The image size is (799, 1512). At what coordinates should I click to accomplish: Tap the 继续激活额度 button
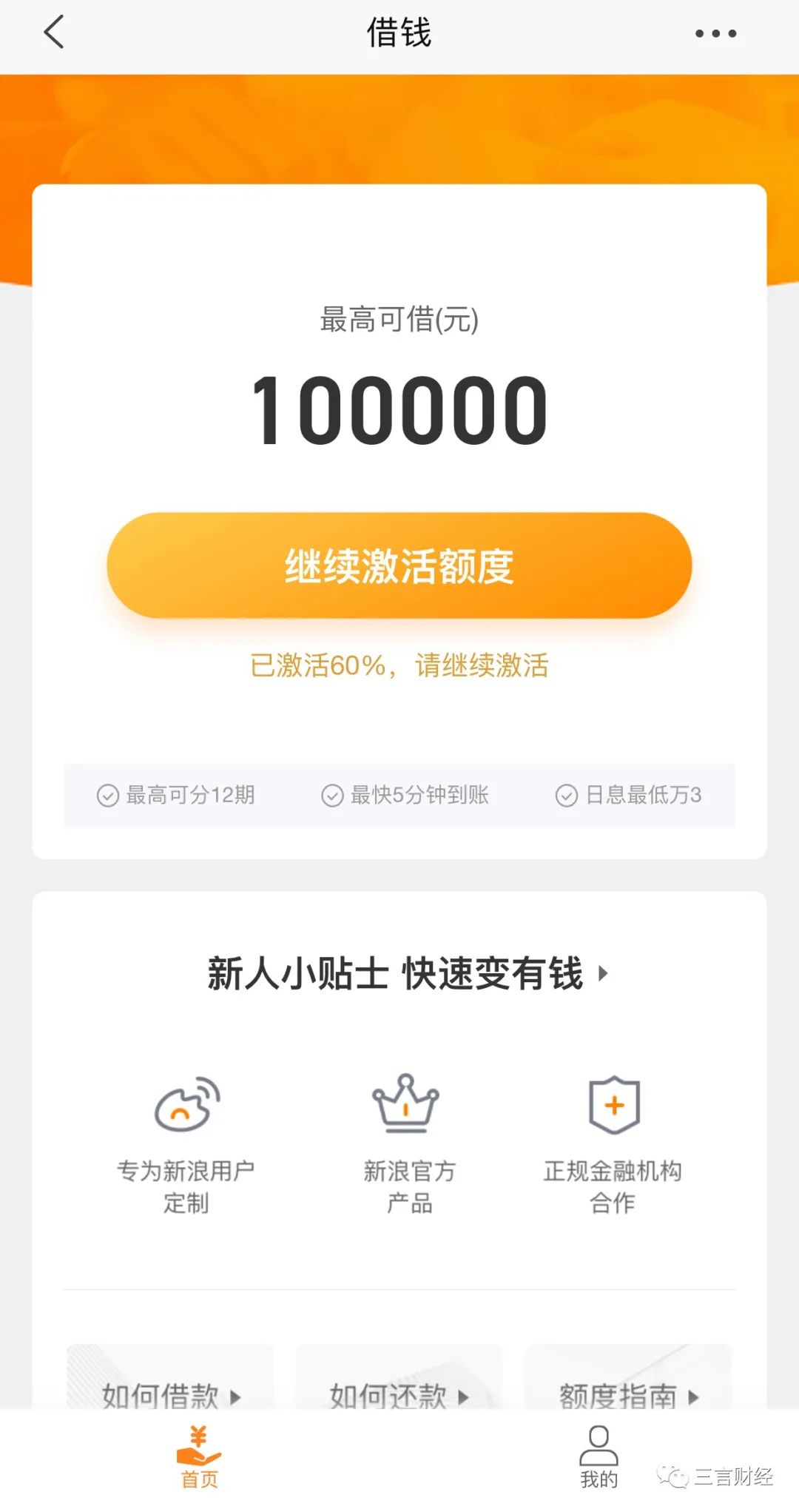[399, 565]
